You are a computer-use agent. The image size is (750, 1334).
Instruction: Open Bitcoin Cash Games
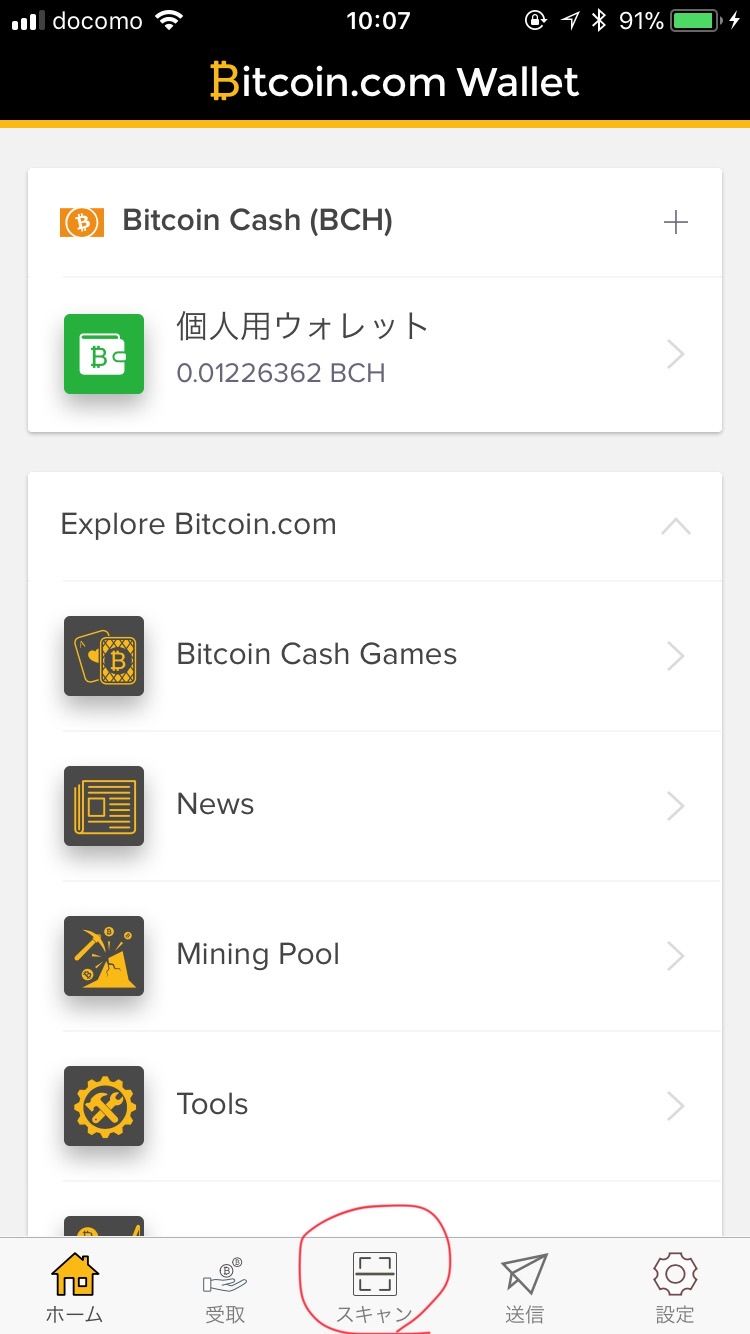374,656
